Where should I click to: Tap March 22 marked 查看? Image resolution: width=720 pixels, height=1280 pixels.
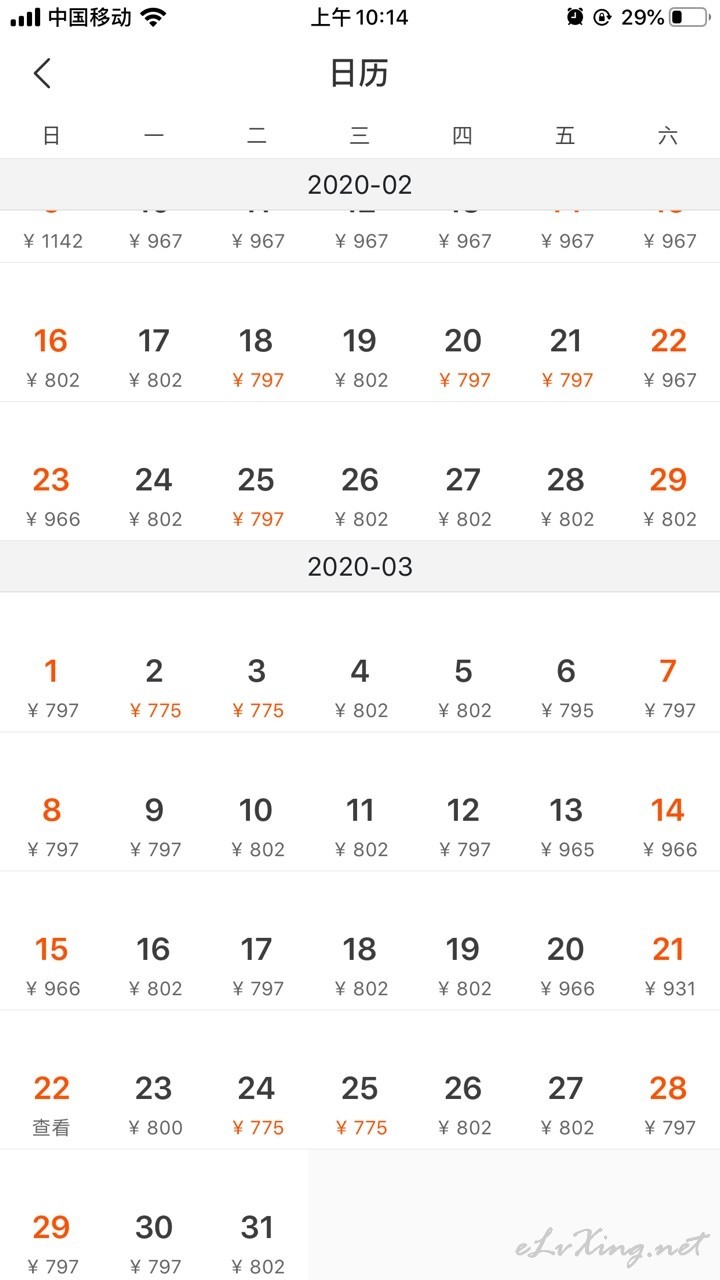click(x=51, y=1105)
